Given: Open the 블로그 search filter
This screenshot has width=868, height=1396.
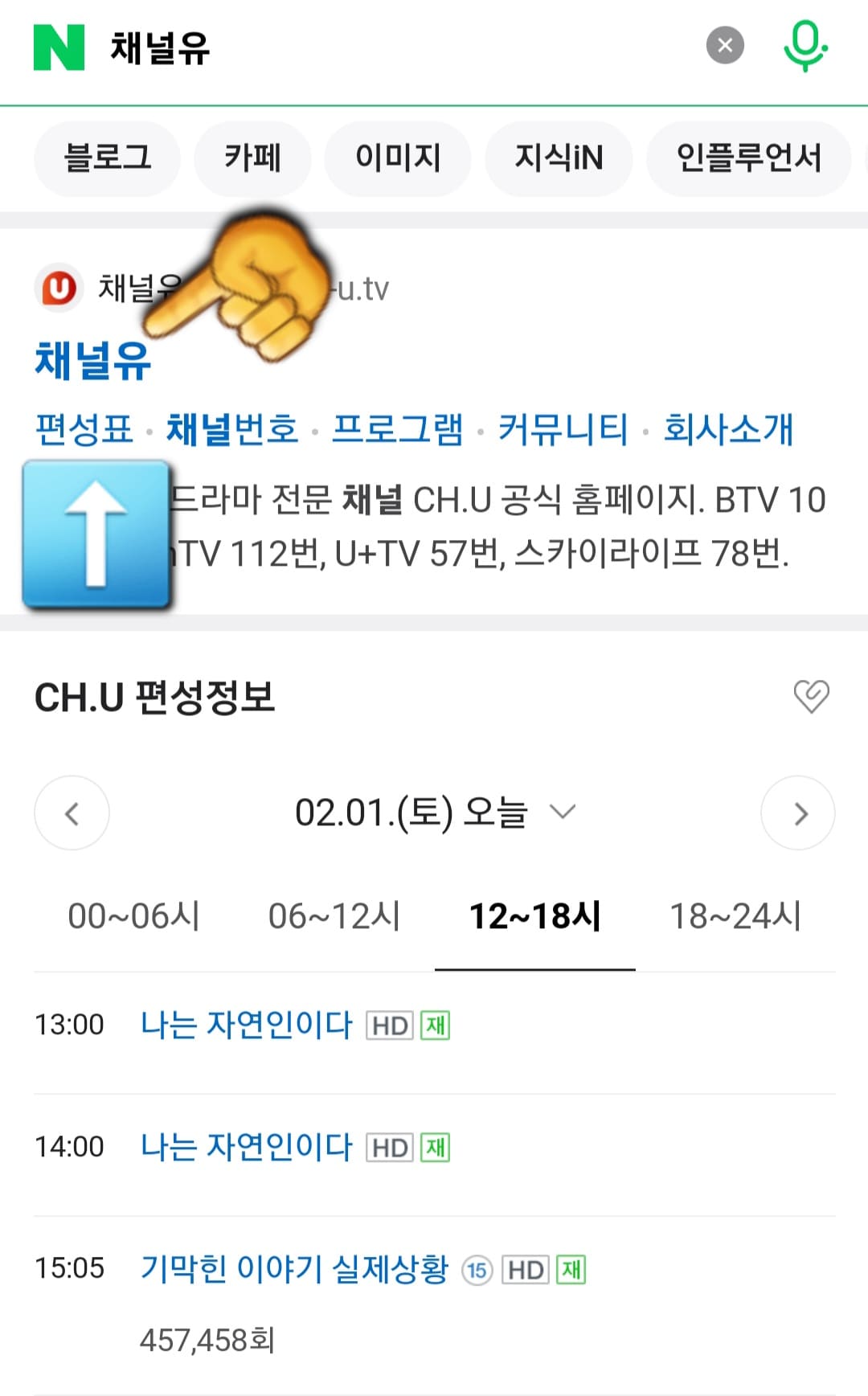Looking at the screenshot, I should click(106, 158).
